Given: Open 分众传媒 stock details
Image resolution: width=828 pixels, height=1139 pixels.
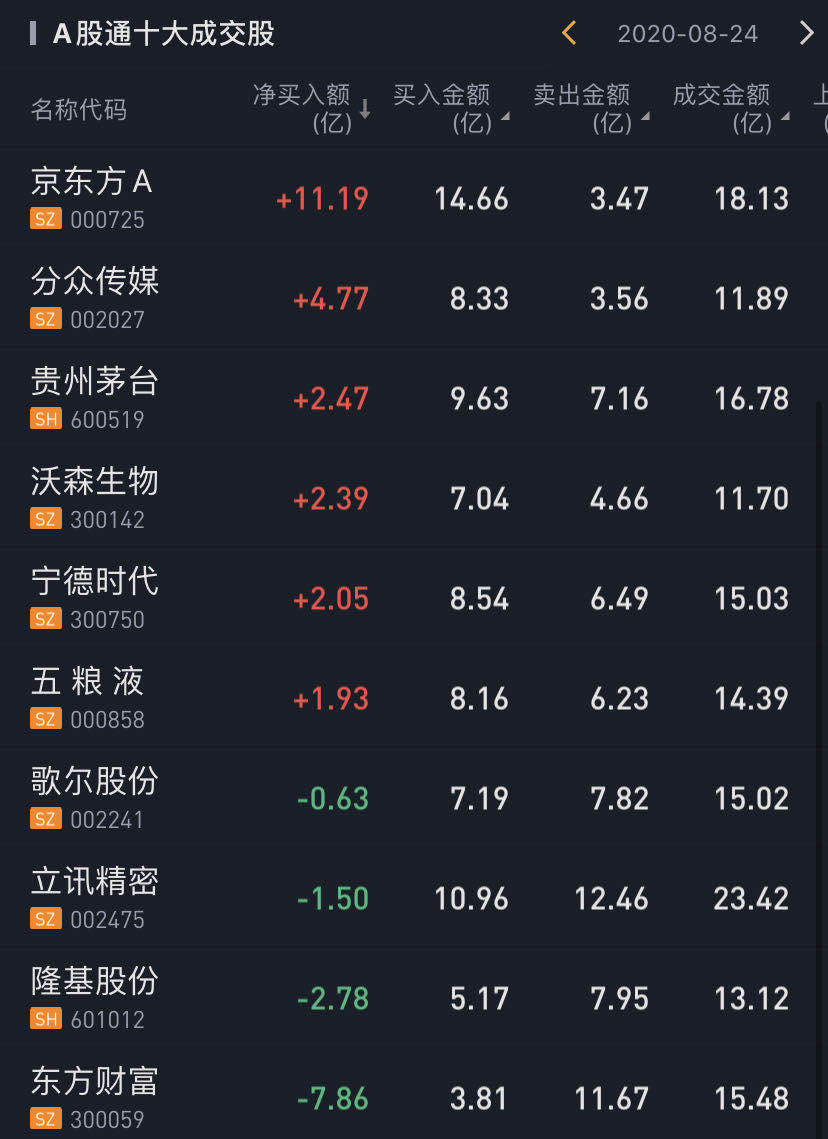Looking at the screenshot, I should (95, 297).
